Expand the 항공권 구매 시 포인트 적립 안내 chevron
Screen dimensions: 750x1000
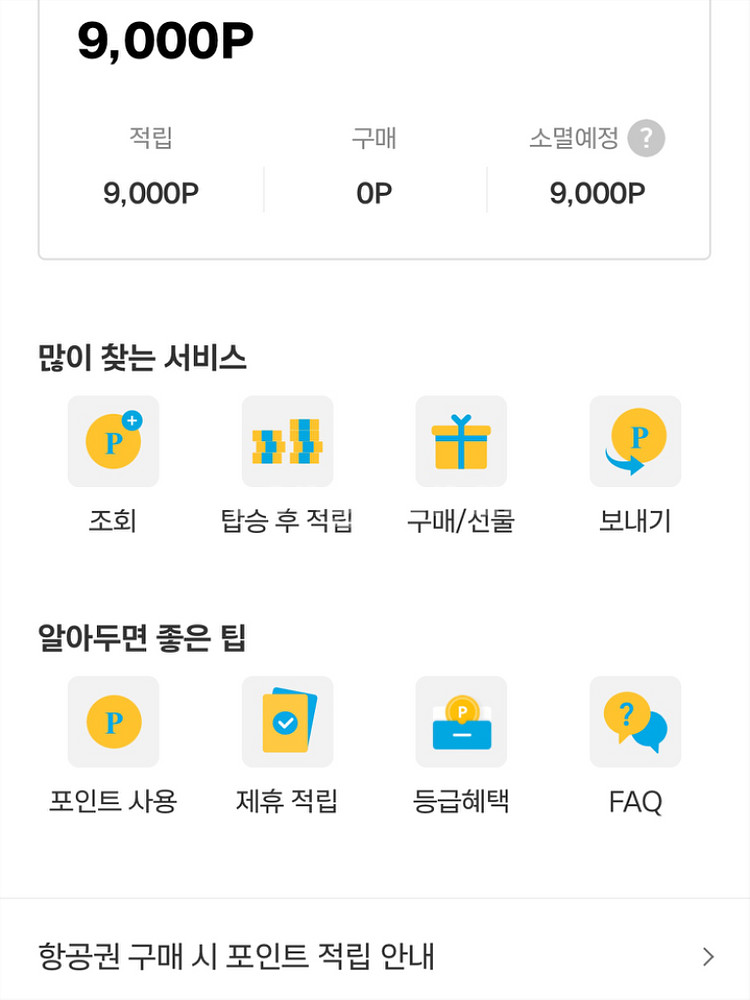706,957
